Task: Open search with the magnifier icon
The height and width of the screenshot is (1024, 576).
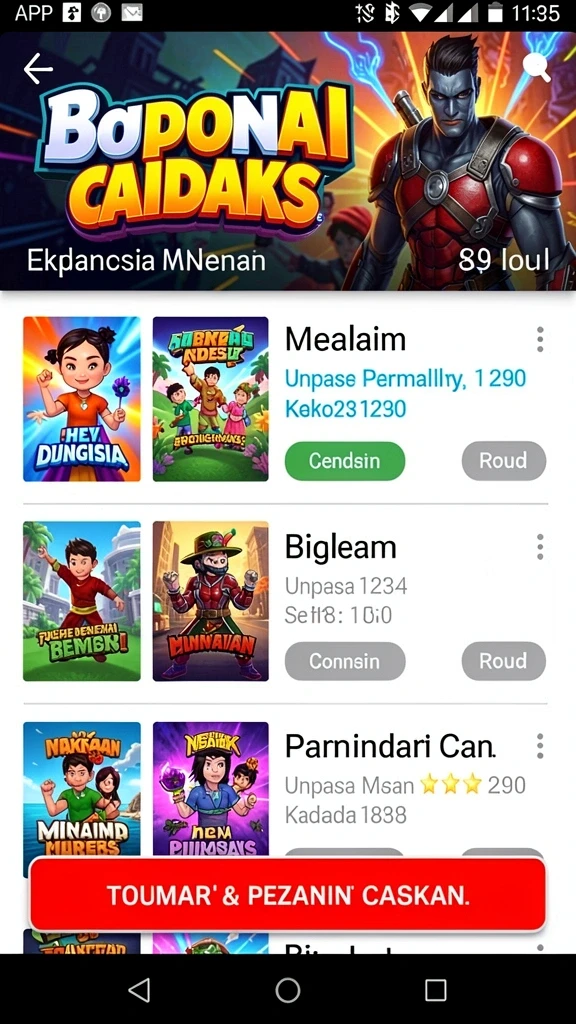Action: coord(536,67)
